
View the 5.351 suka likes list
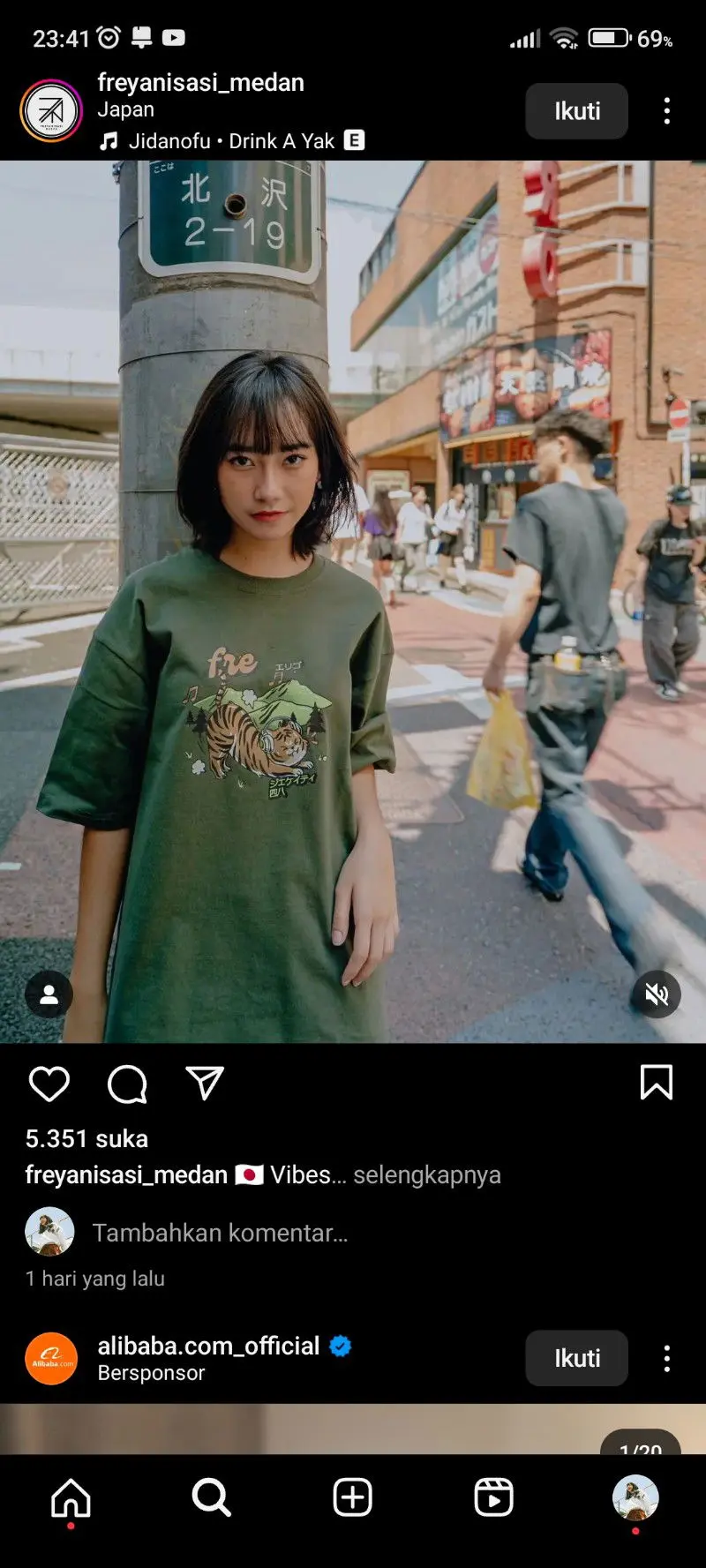point(86,1138)
